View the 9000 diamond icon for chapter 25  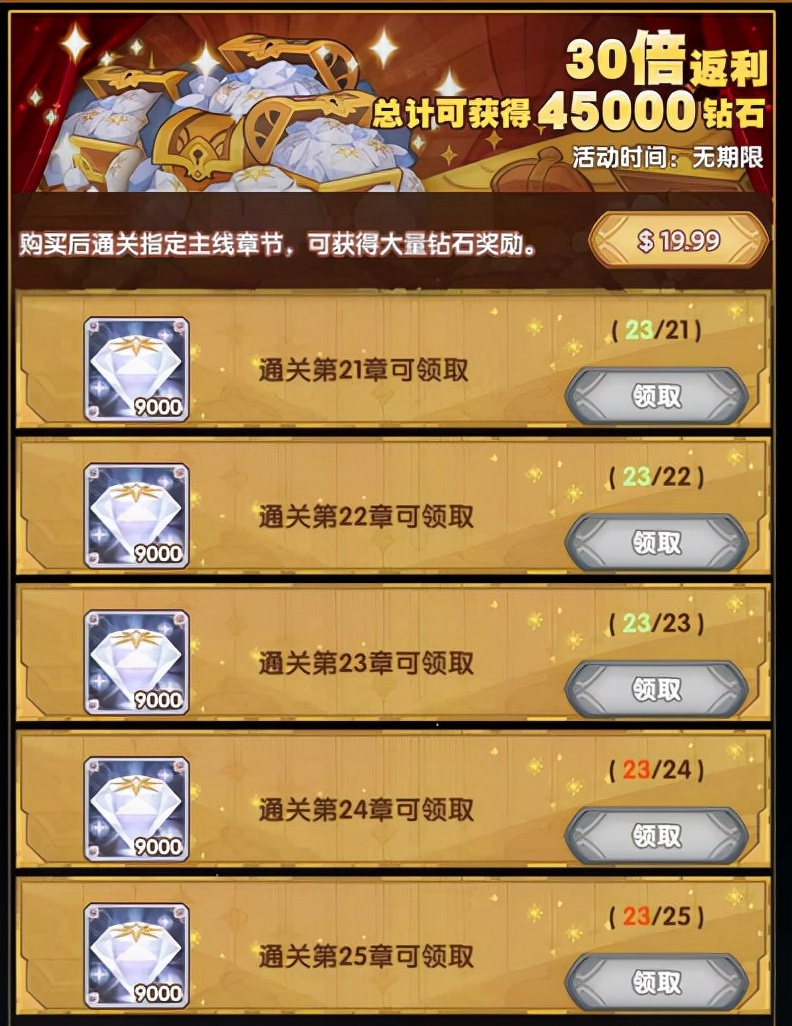(136, 954)
